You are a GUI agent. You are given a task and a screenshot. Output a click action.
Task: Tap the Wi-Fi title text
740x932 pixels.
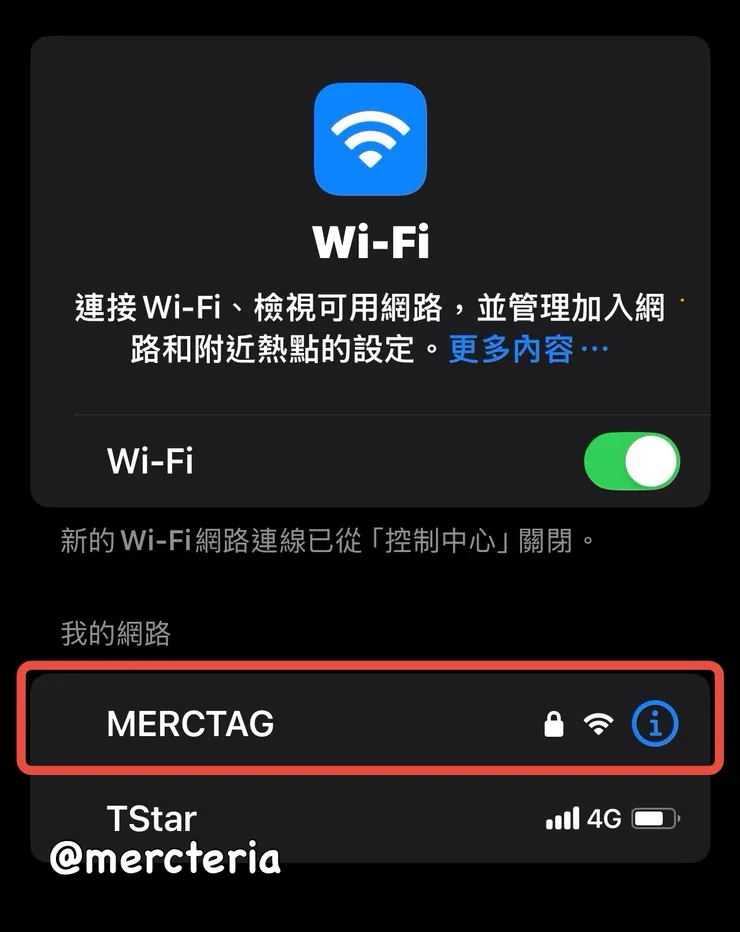pos(370,240)
